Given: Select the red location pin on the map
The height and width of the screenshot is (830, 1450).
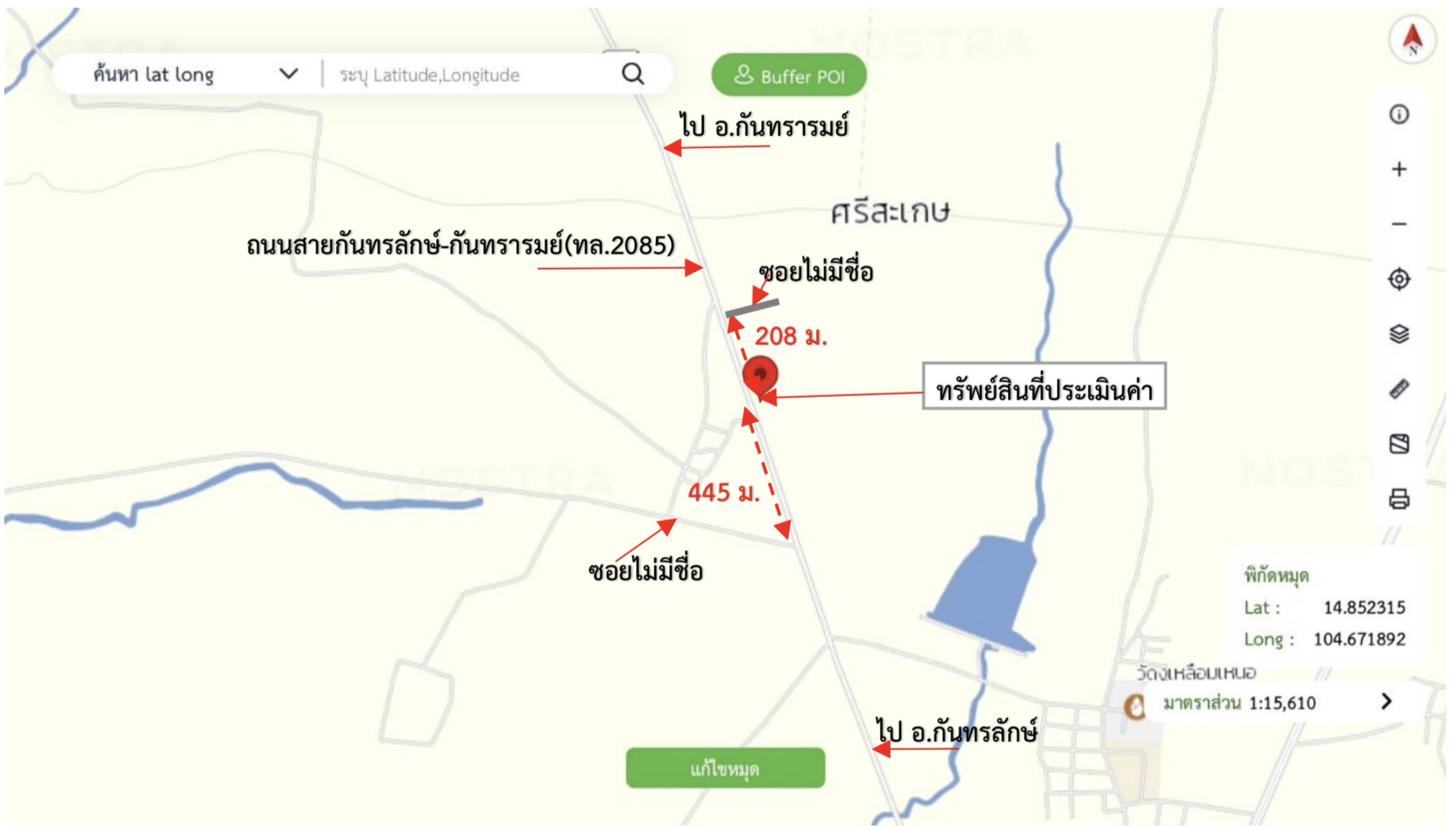Looking at the screenshot, I should pos(762,375).
